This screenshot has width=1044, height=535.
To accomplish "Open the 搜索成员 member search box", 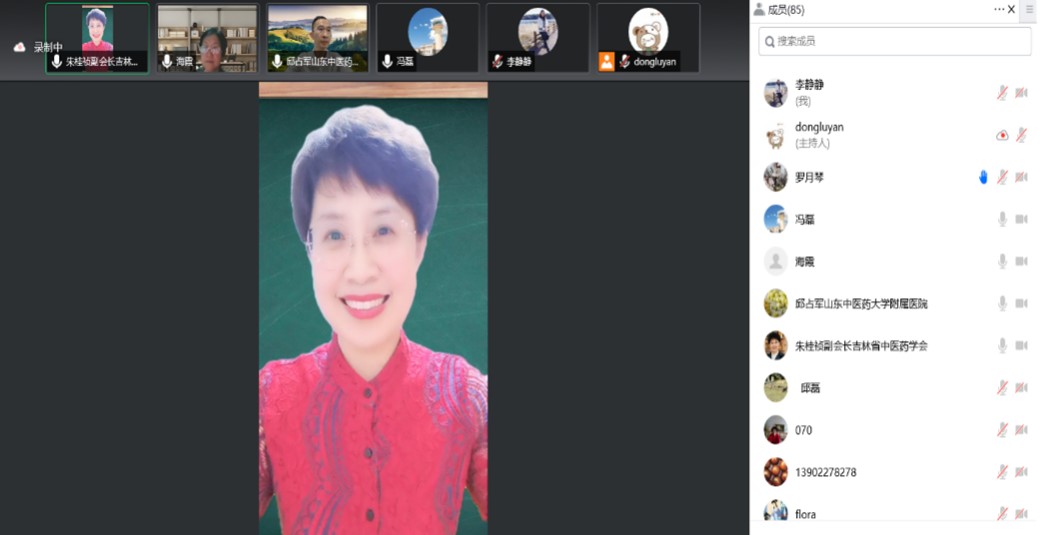I will (894, 41).
